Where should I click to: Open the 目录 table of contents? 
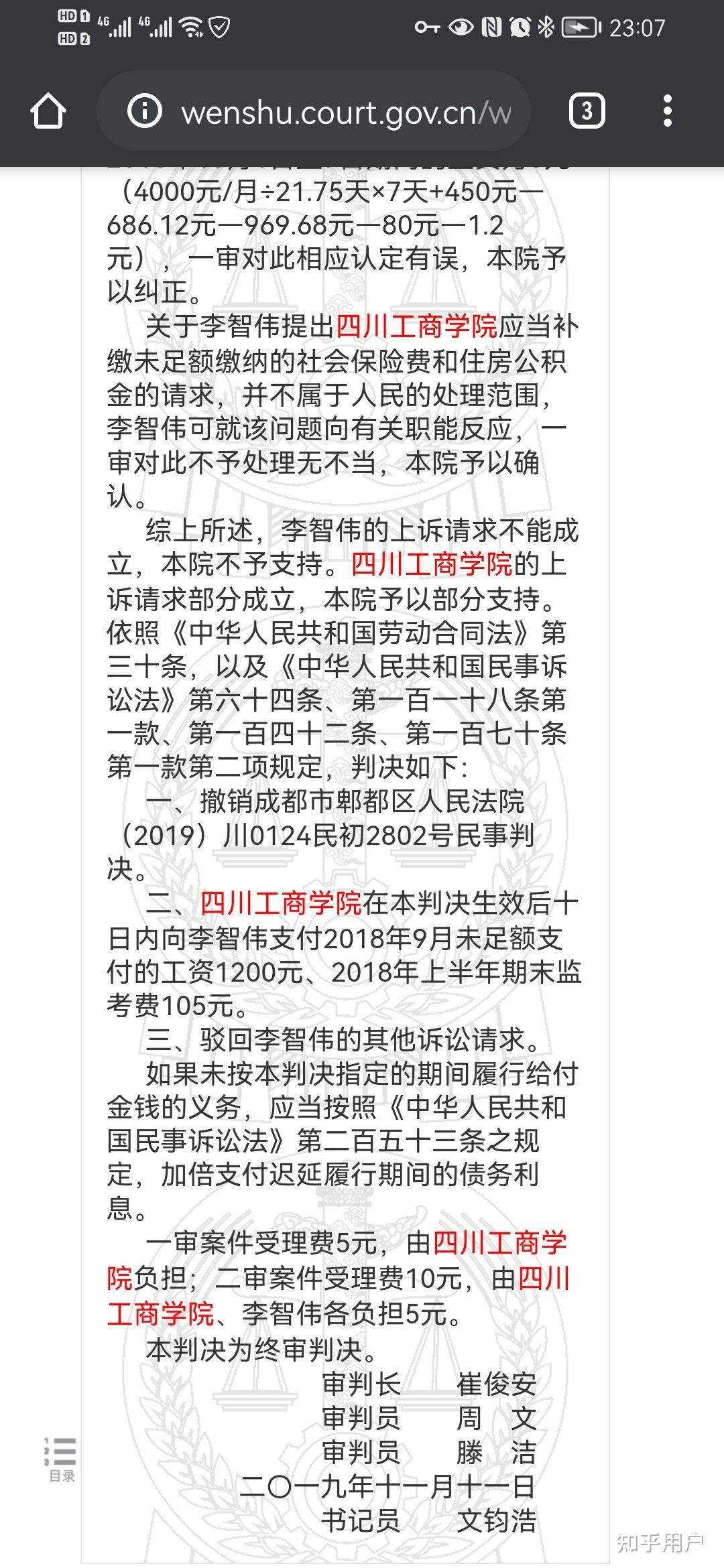coord(61,1460)
